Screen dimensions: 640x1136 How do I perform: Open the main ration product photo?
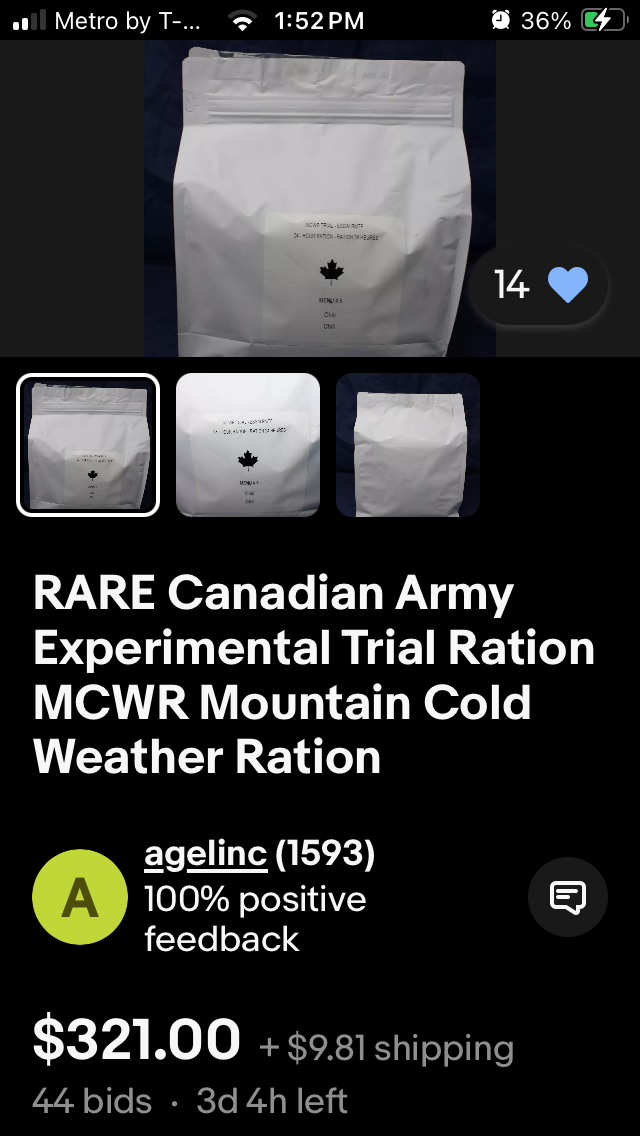click(x=319, y=198)
